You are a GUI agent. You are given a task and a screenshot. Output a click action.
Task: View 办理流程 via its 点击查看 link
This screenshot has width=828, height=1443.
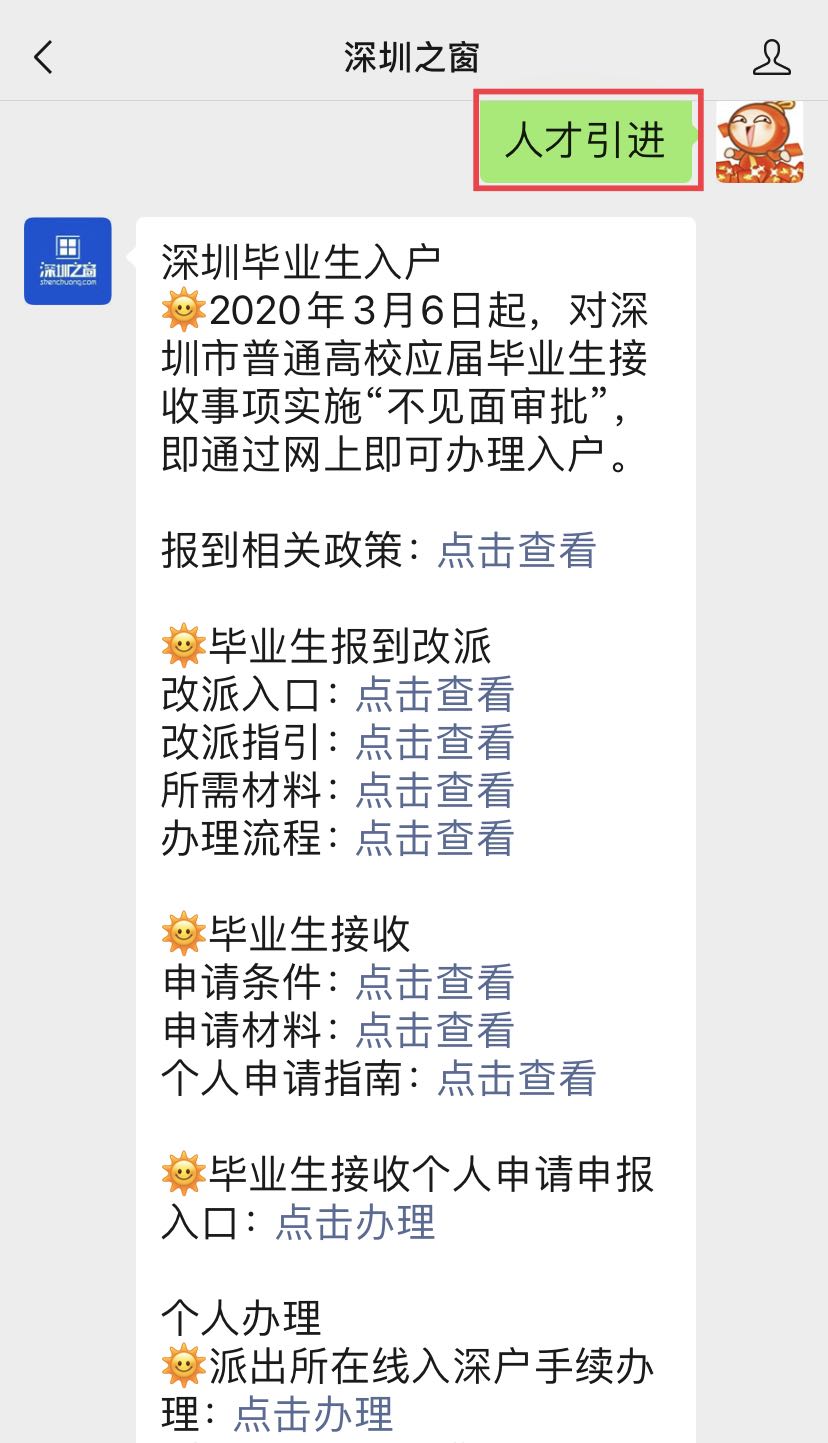pos(434,839)
